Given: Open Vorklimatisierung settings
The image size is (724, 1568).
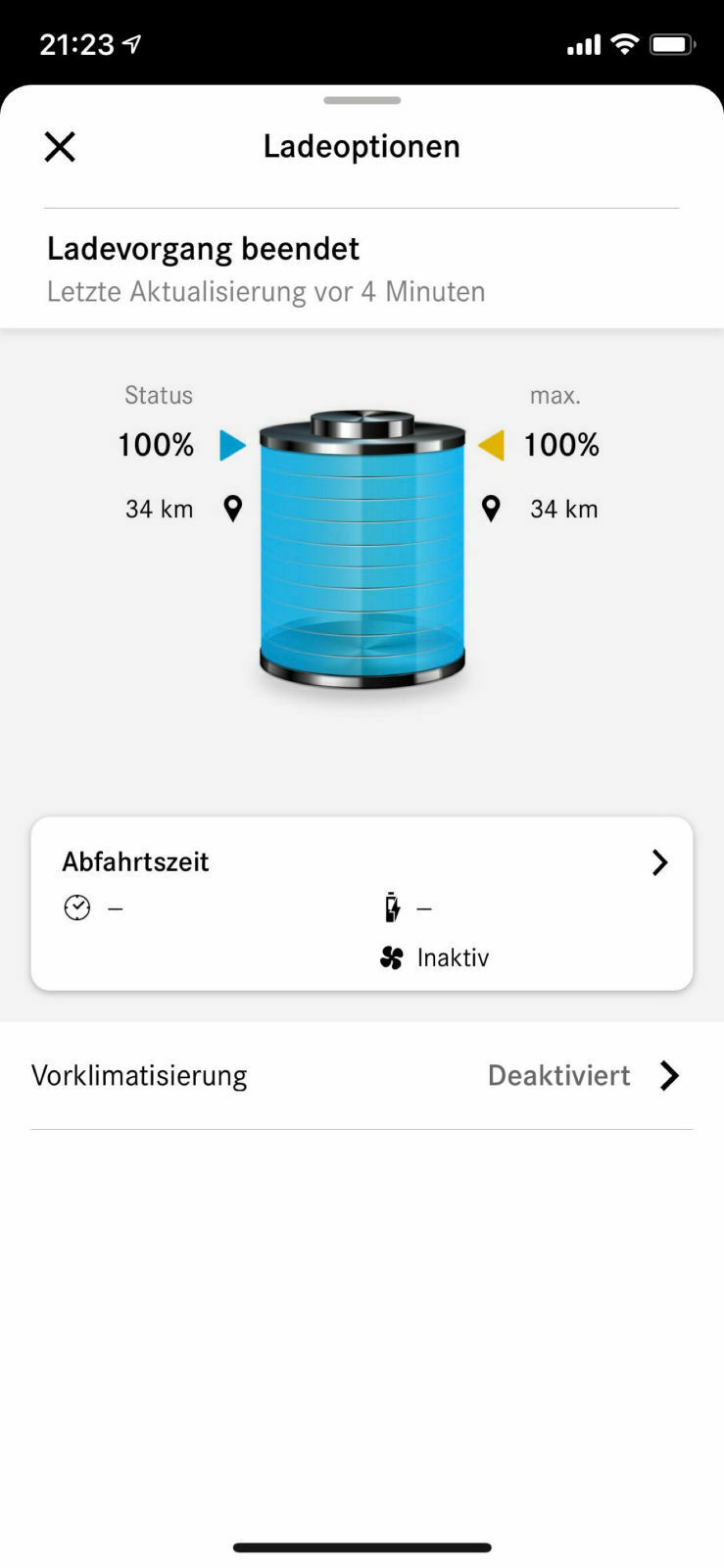Looking at the screenshot, I should coord(362,1075).
